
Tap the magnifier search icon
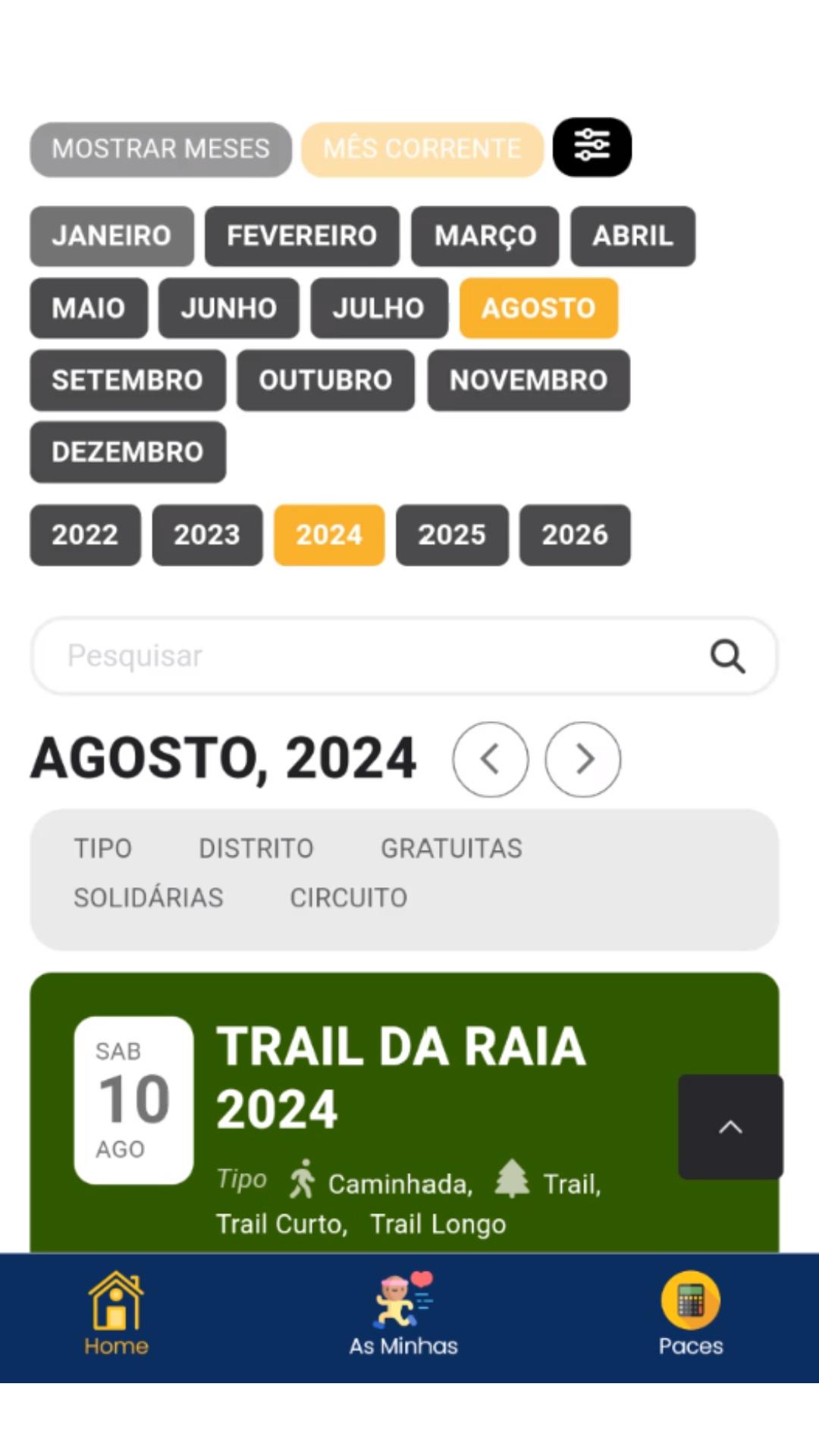tap(727, 656)
